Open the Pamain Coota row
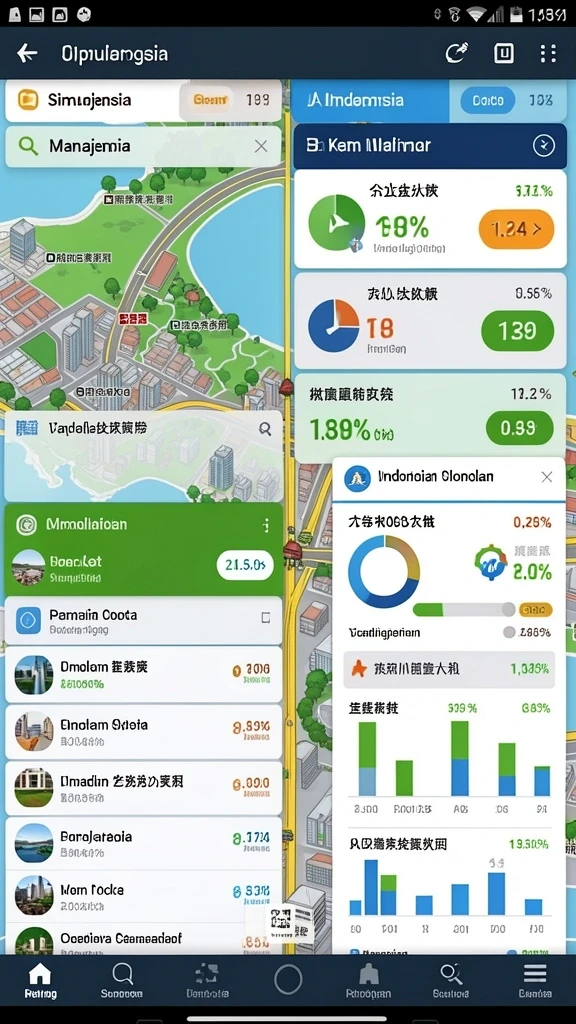 point(144,621)
